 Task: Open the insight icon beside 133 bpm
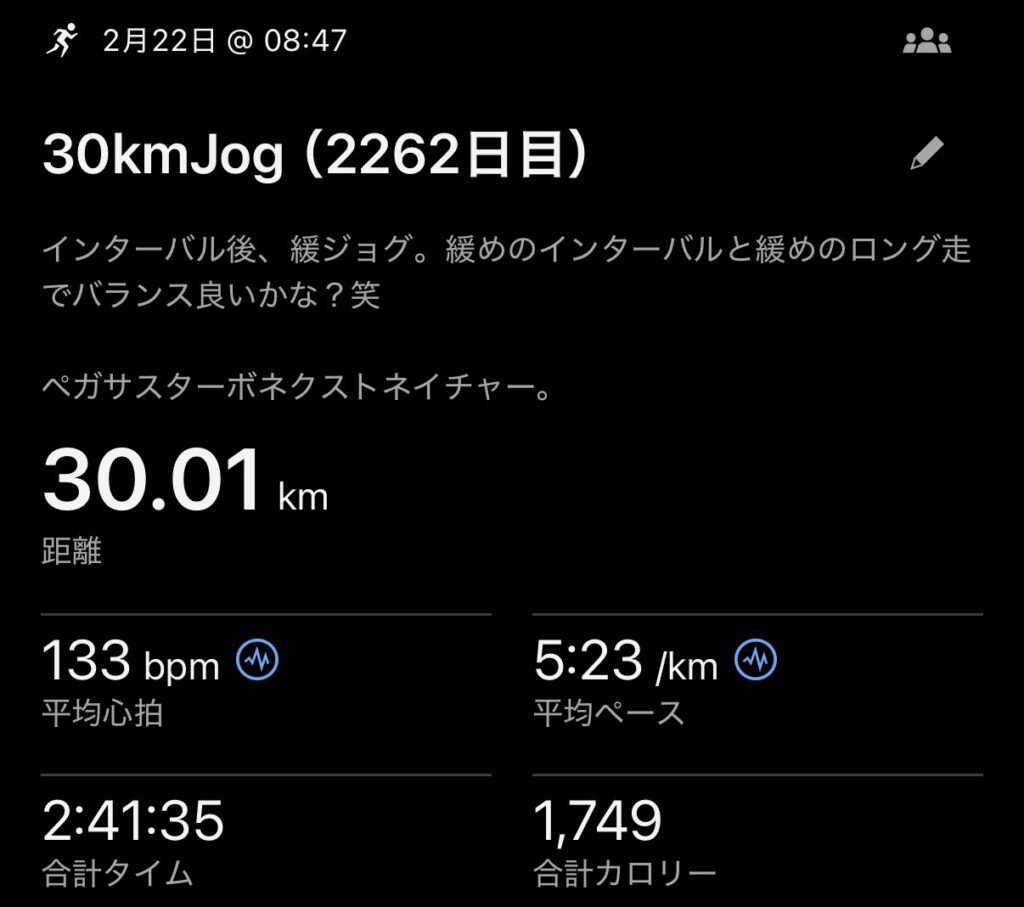coord(257,660)
